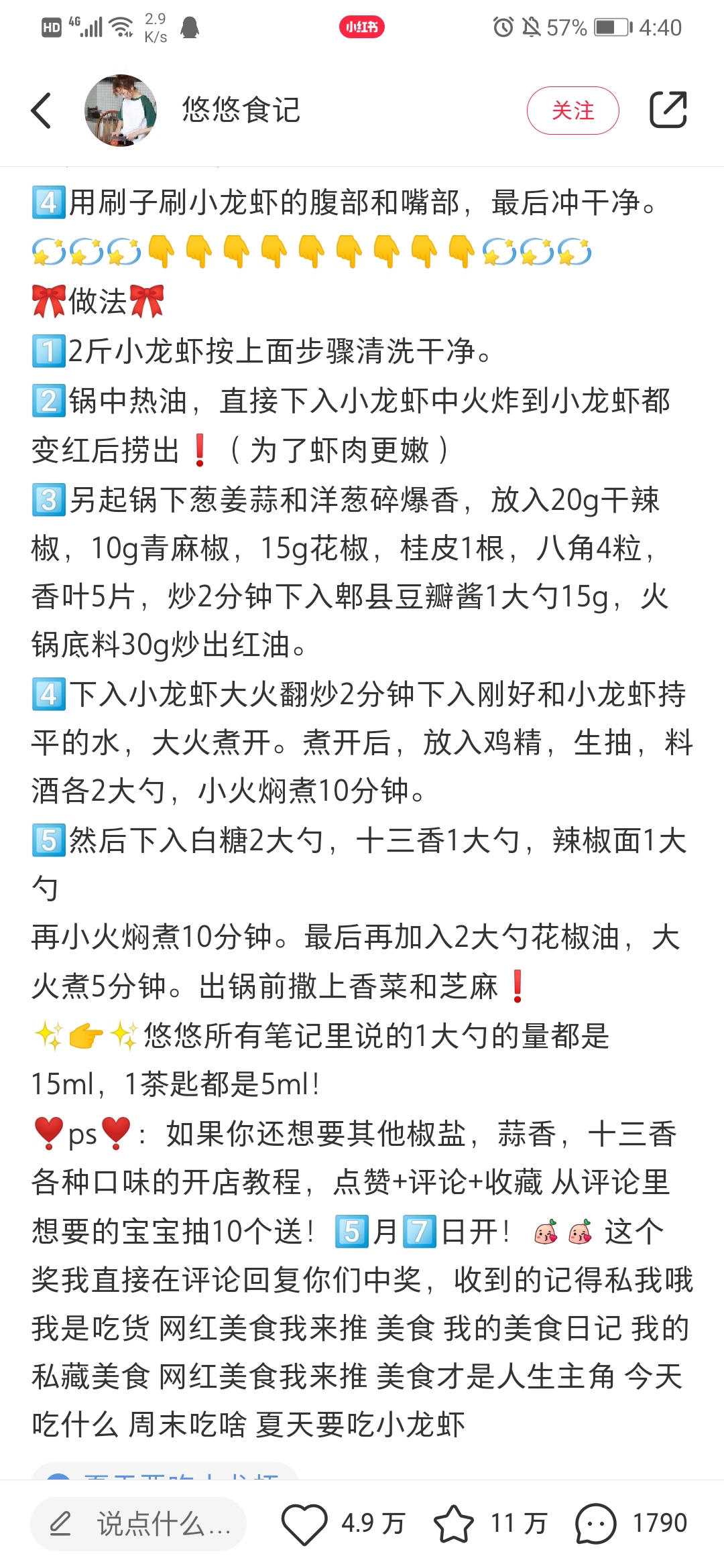Select the author name 悠悠食记

tap(240, 111)
